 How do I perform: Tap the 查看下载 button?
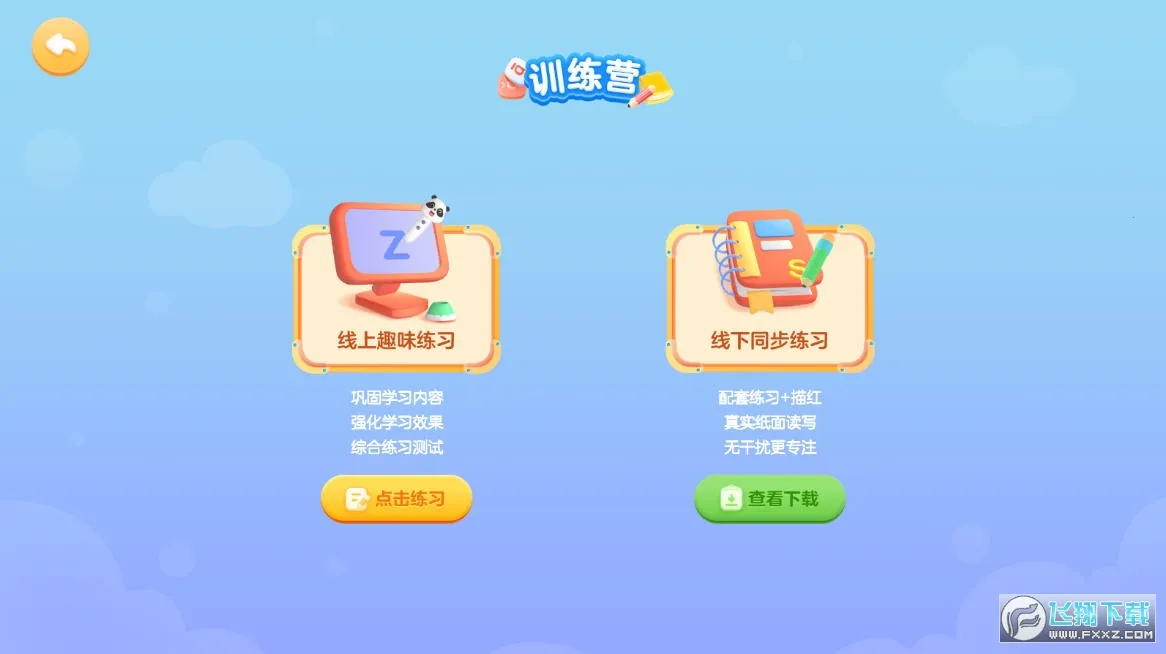[x=770, y=498]
